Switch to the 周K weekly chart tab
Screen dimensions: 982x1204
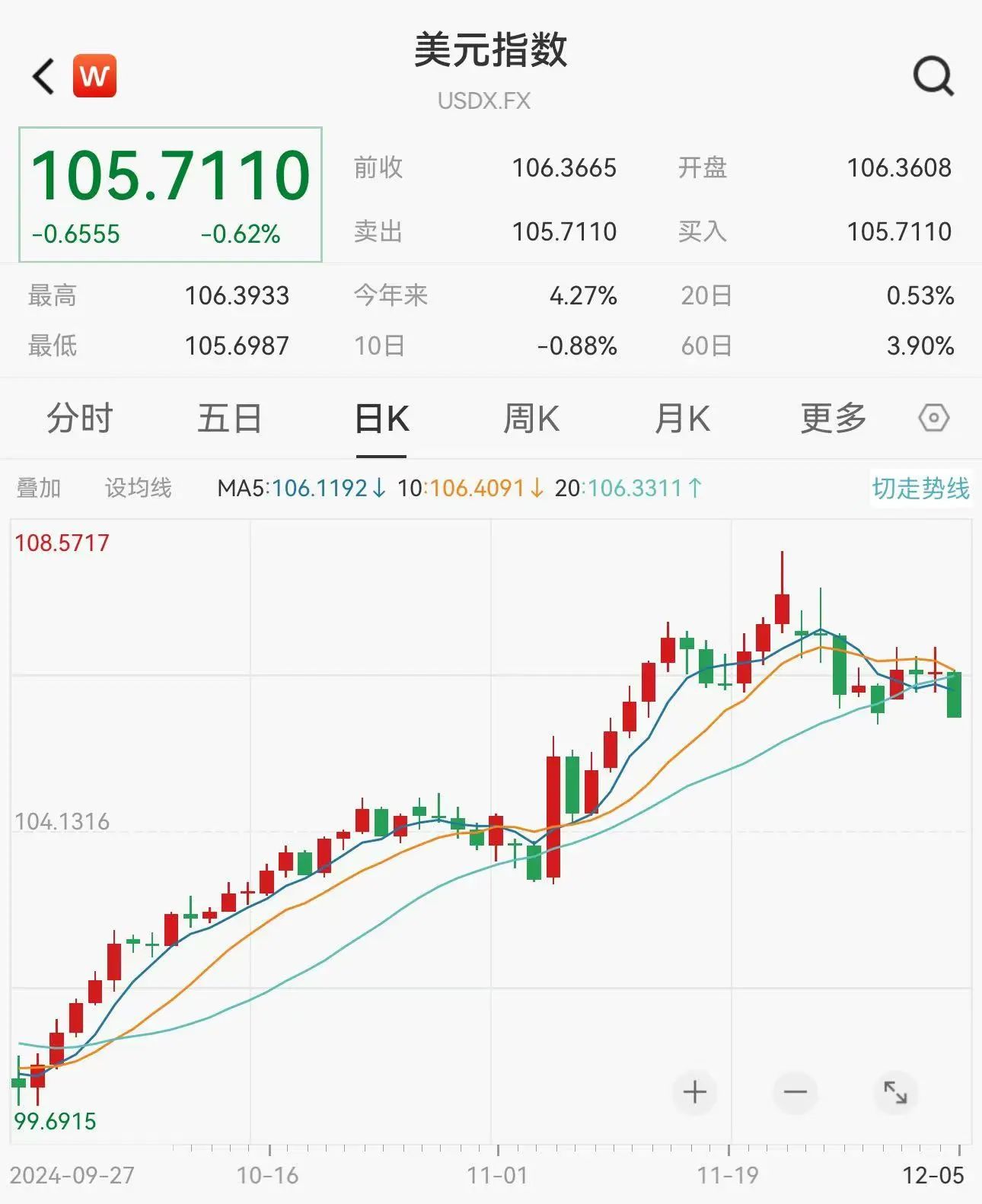pos(533,418)
